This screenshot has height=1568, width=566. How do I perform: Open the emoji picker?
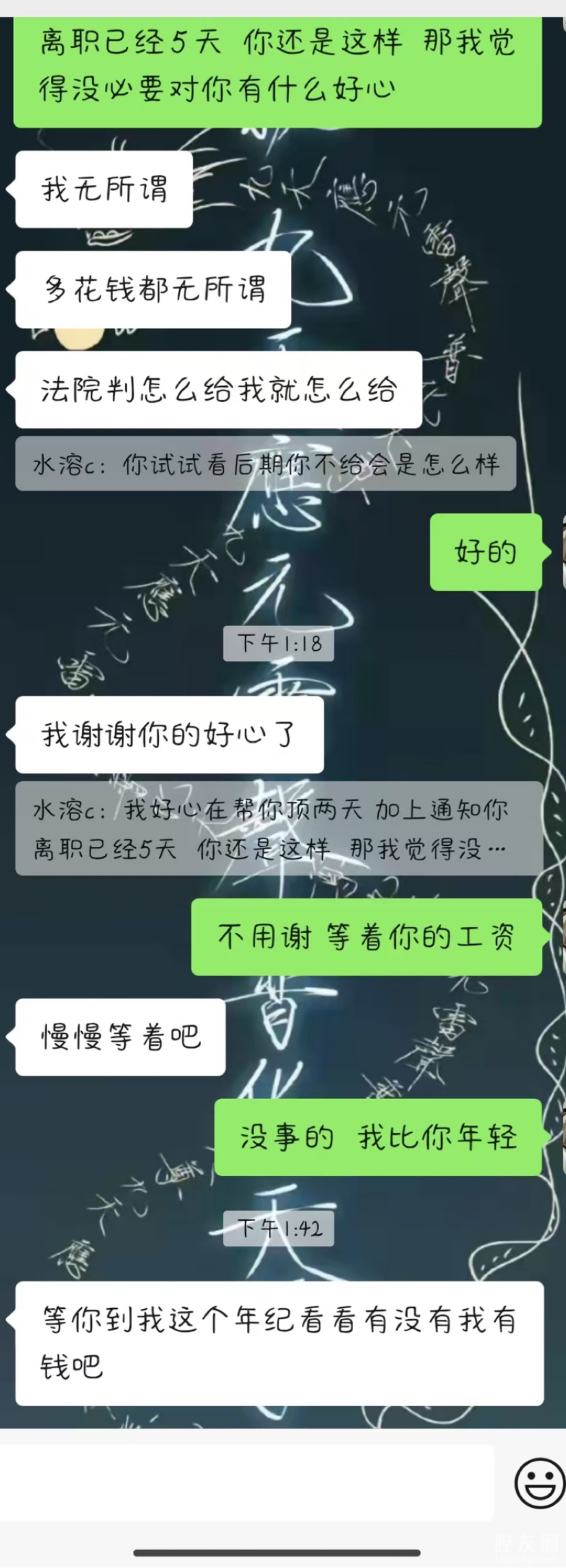coord(539,1482)
